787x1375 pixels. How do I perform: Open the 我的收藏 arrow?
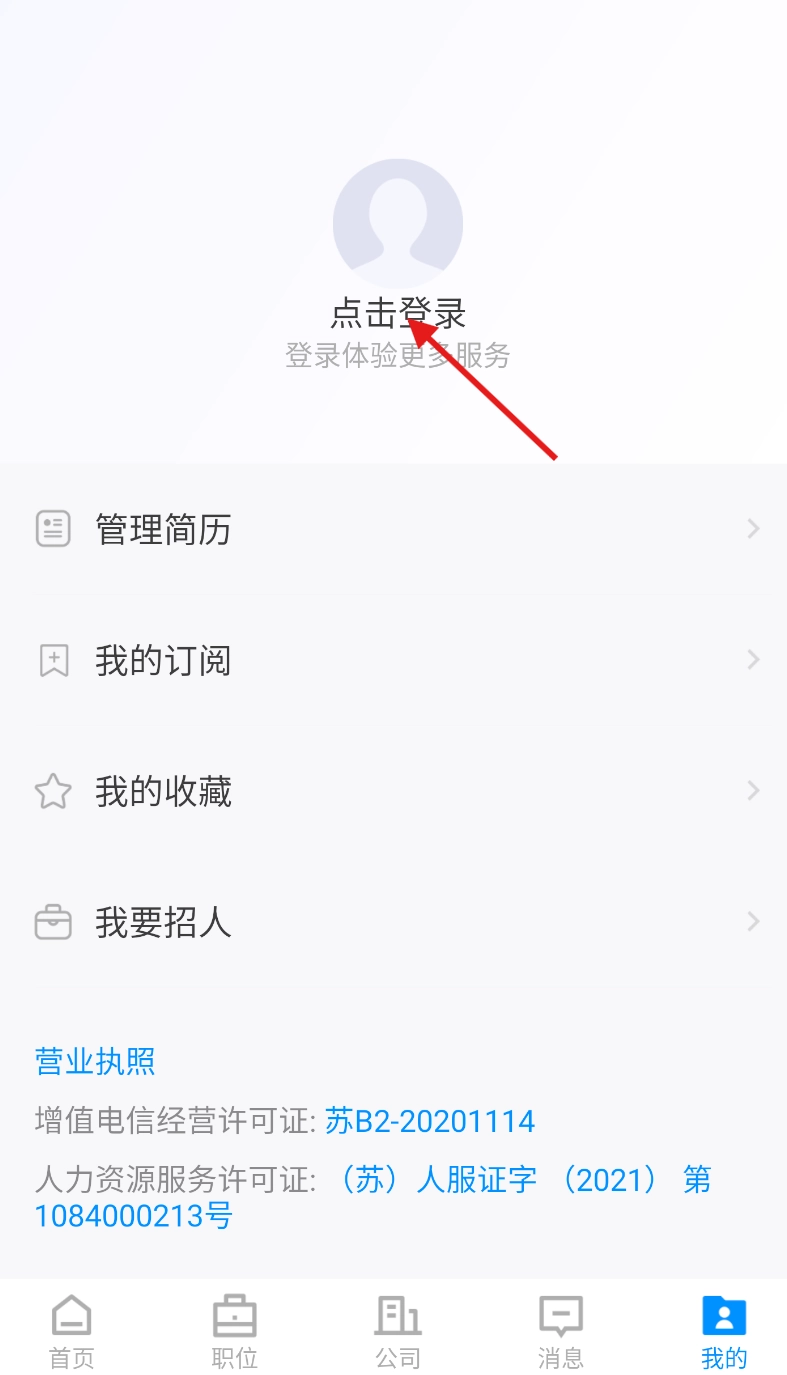tap(752, 791)
